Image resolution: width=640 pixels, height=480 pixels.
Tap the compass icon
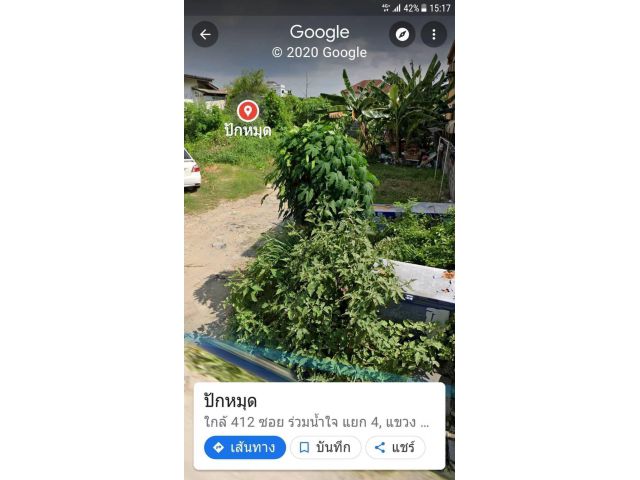(402, 34)
